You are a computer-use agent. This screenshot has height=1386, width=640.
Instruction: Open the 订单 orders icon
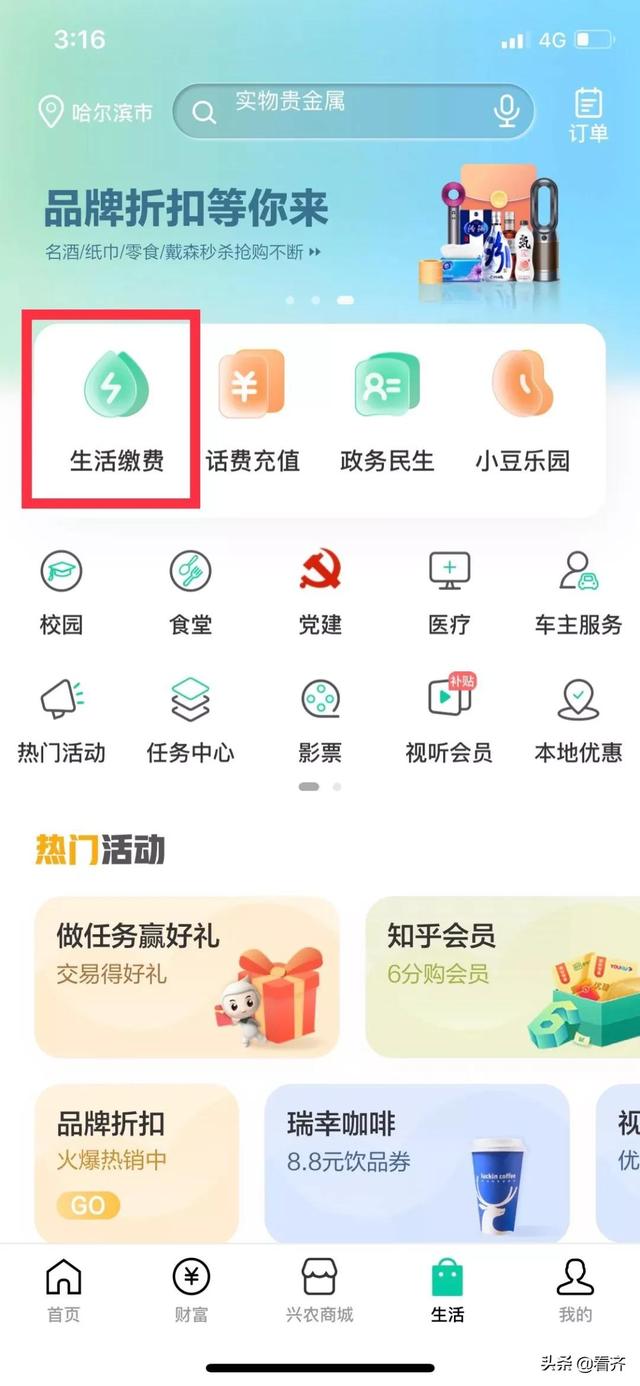pos(589,114)
